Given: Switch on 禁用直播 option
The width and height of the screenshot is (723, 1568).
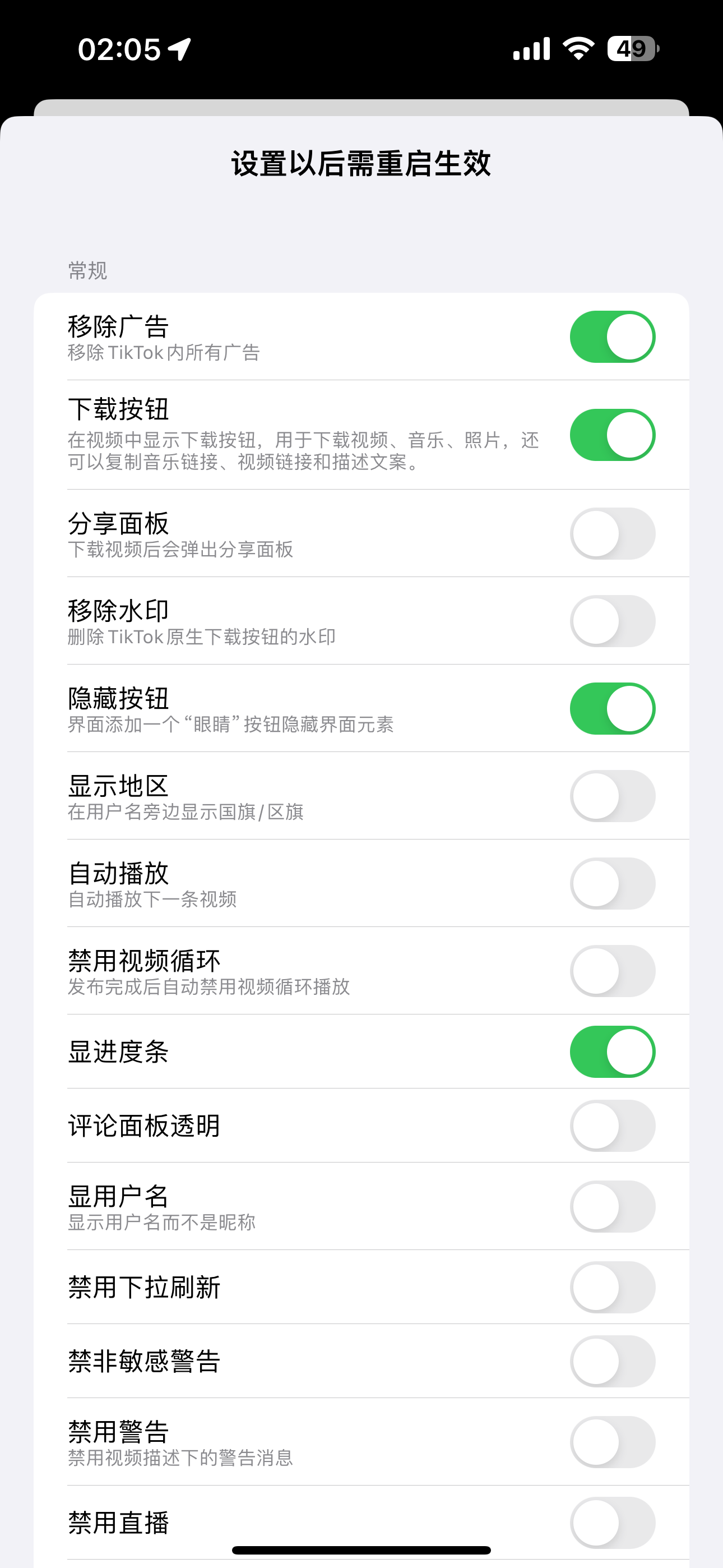Looking at the screenshot, I should click(612, 1523).
